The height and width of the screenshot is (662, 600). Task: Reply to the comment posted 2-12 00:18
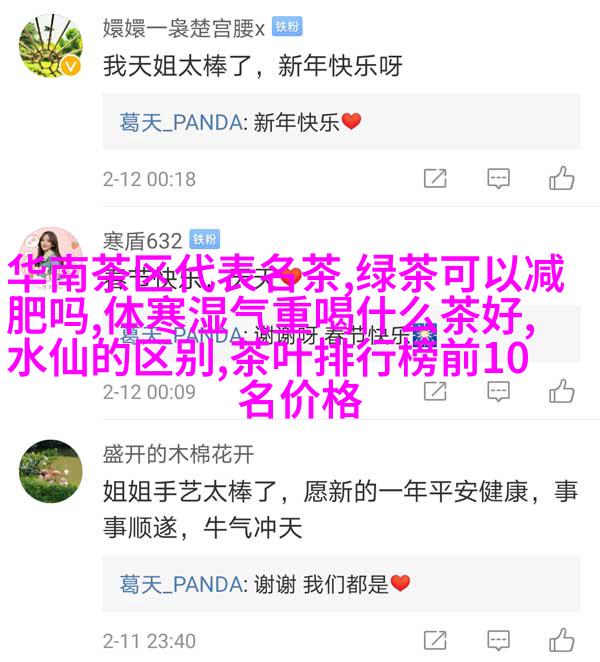498,179
